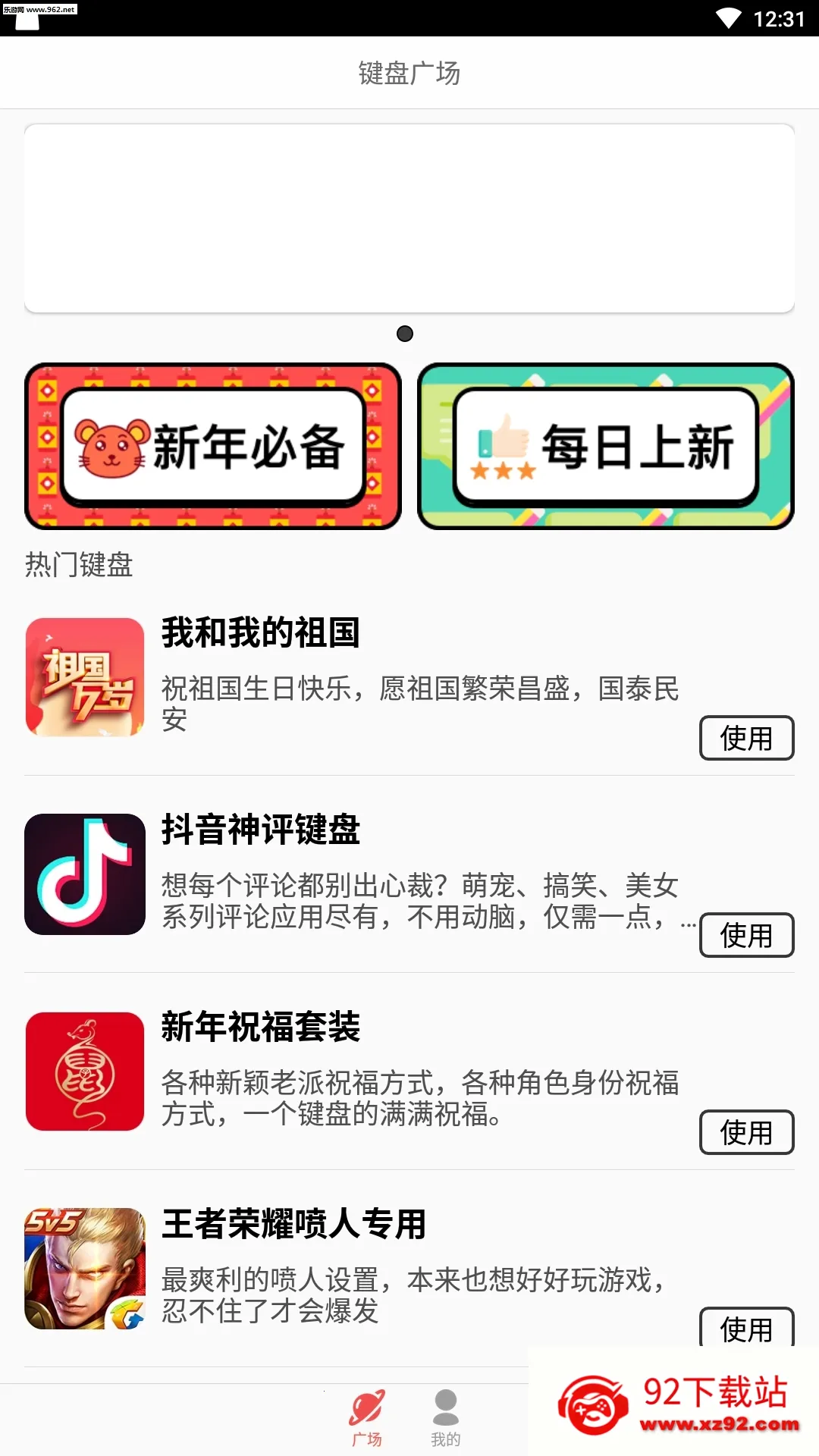Select the 广场 tab
Viewport: 819px width, 1456px height.
[x=367, y=1418]
